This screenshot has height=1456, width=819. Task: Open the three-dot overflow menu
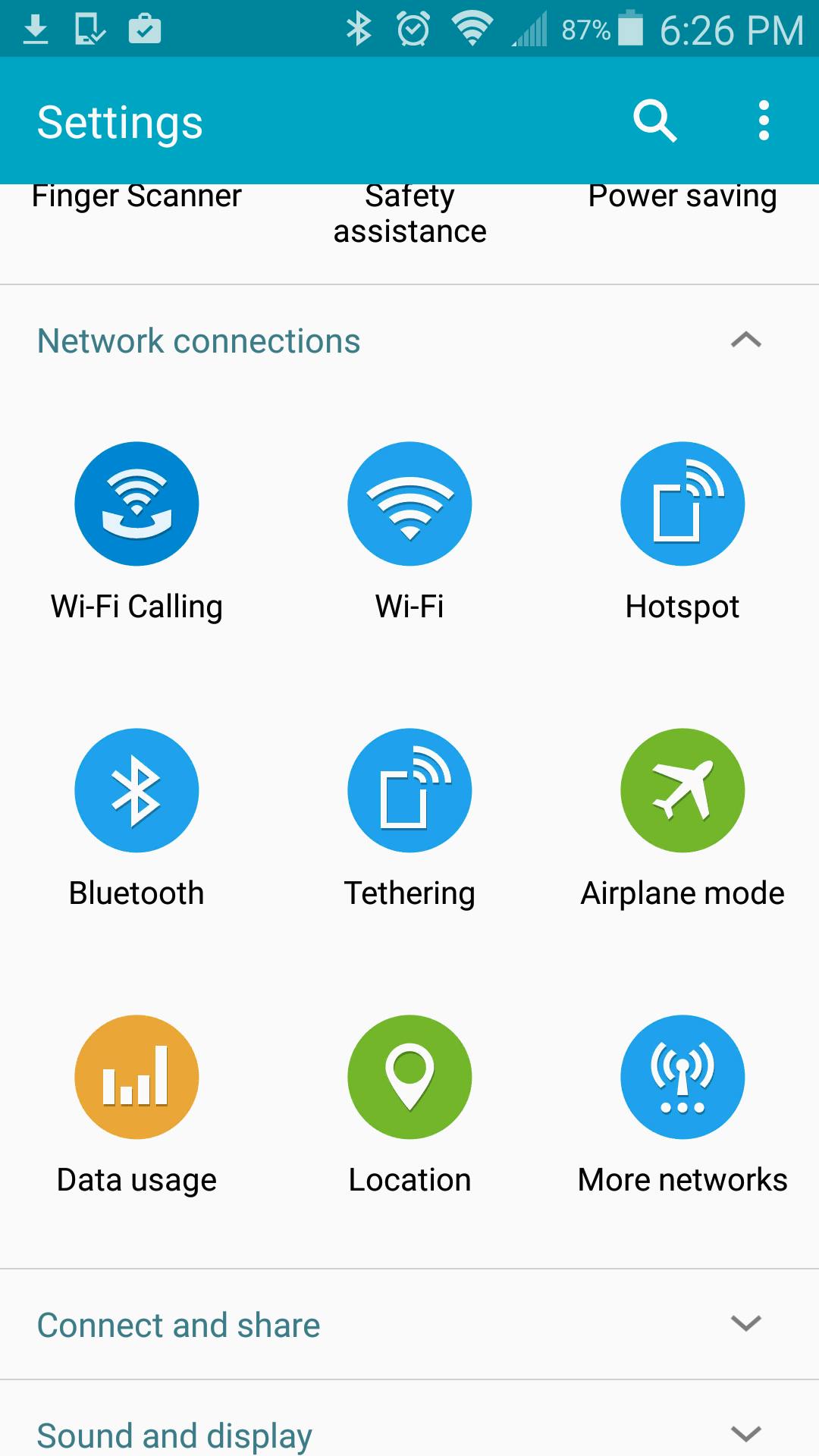tap(764, 121)
